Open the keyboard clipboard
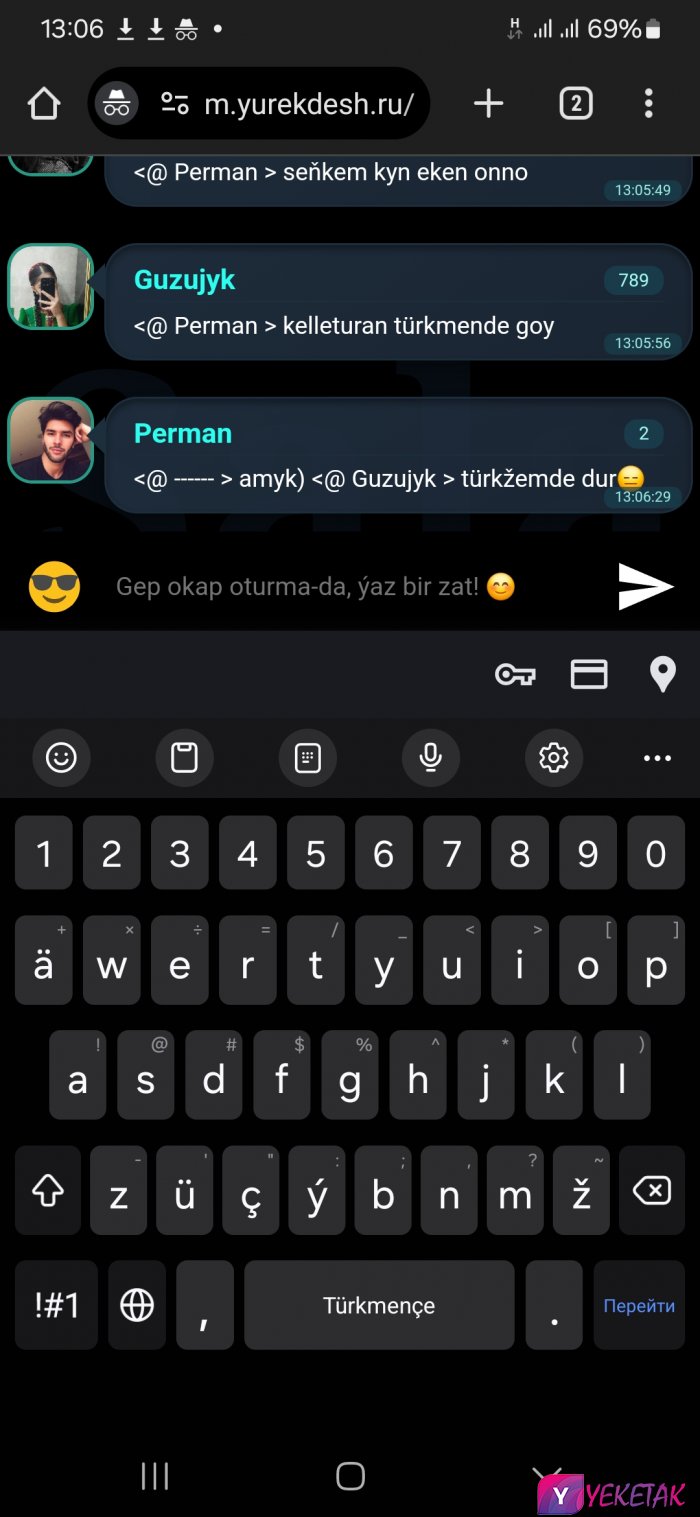The width and height of the screenshot is (700, 1517). click(x=184, y=759)
